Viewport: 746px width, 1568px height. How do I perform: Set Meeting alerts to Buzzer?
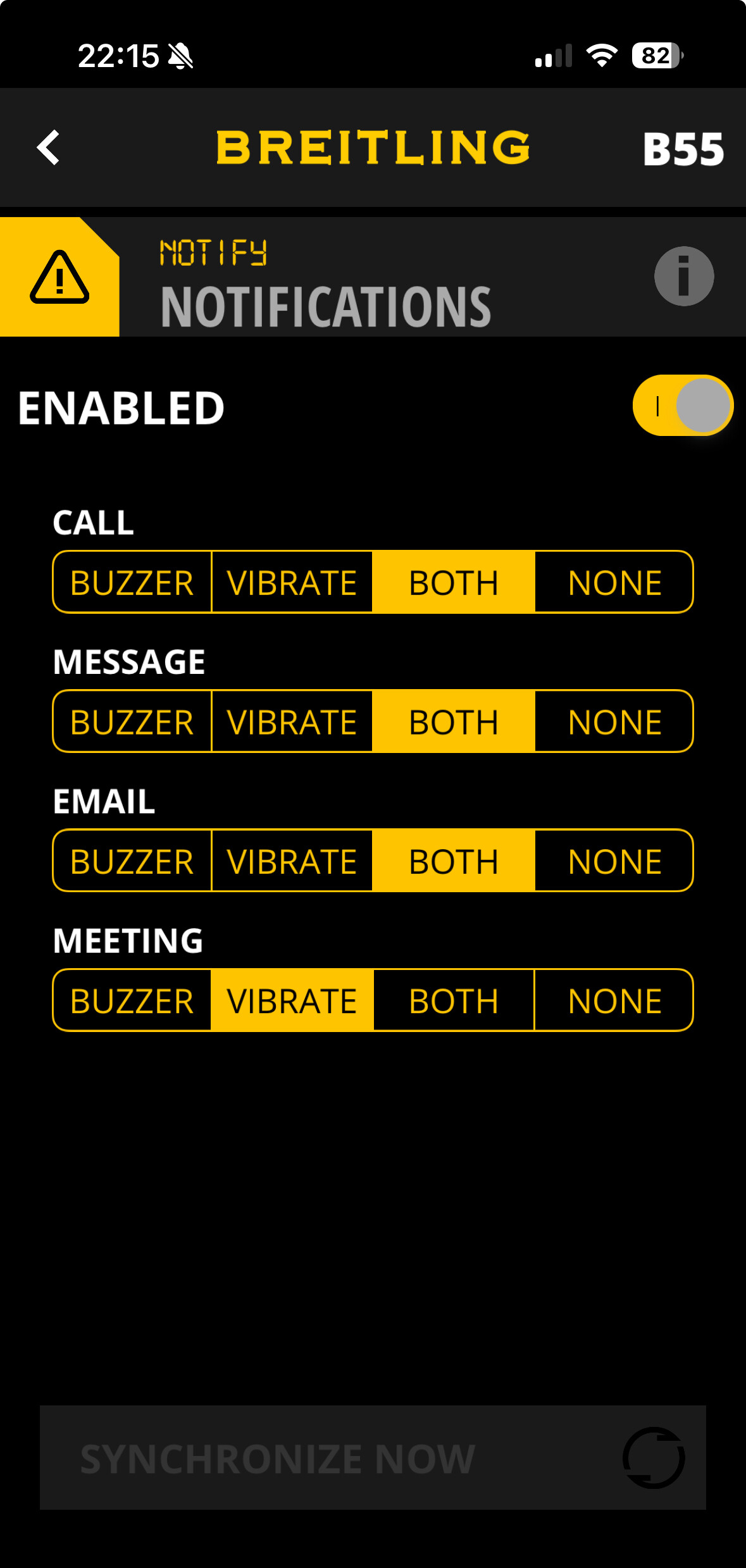(132, 1000)
